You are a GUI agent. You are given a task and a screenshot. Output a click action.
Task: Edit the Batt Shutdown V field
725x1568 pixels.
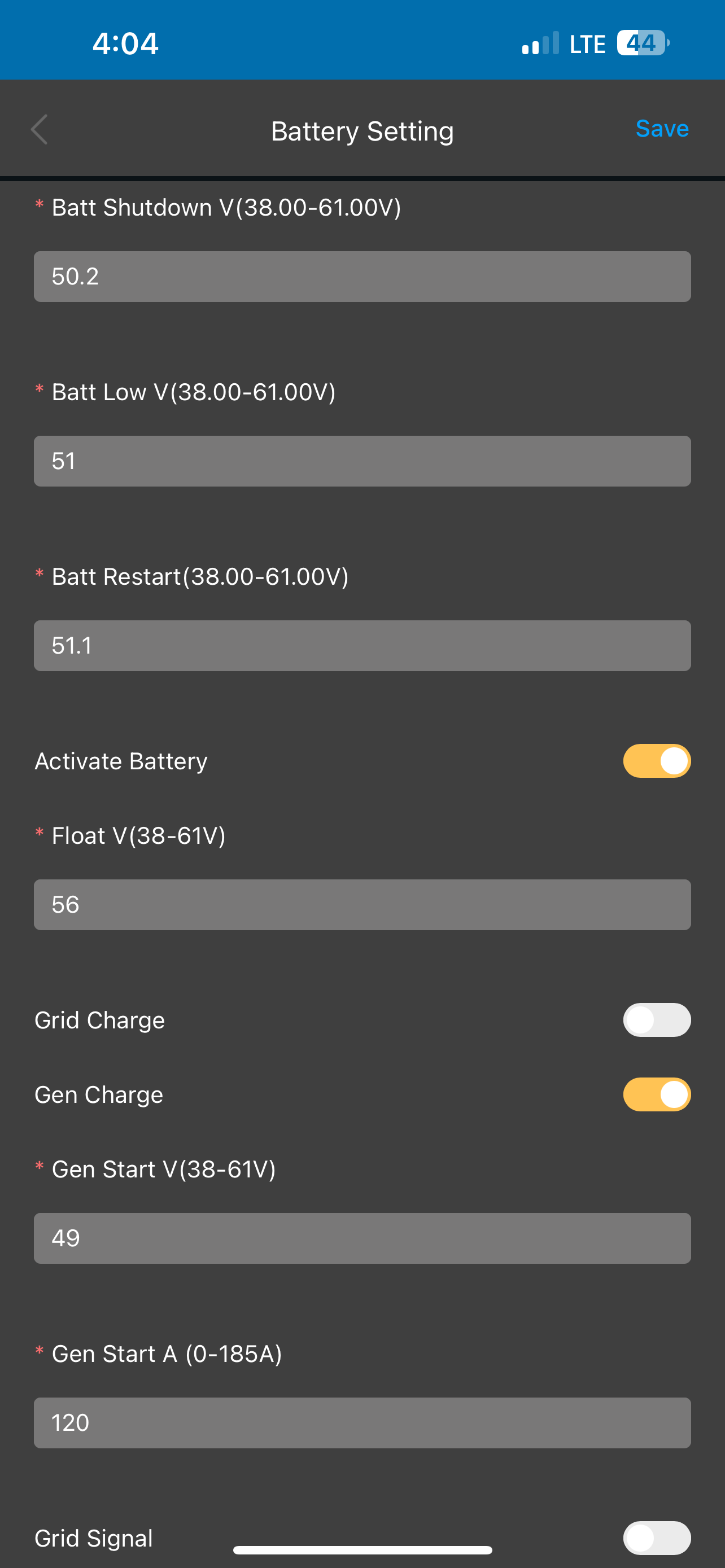pos(362,277)
